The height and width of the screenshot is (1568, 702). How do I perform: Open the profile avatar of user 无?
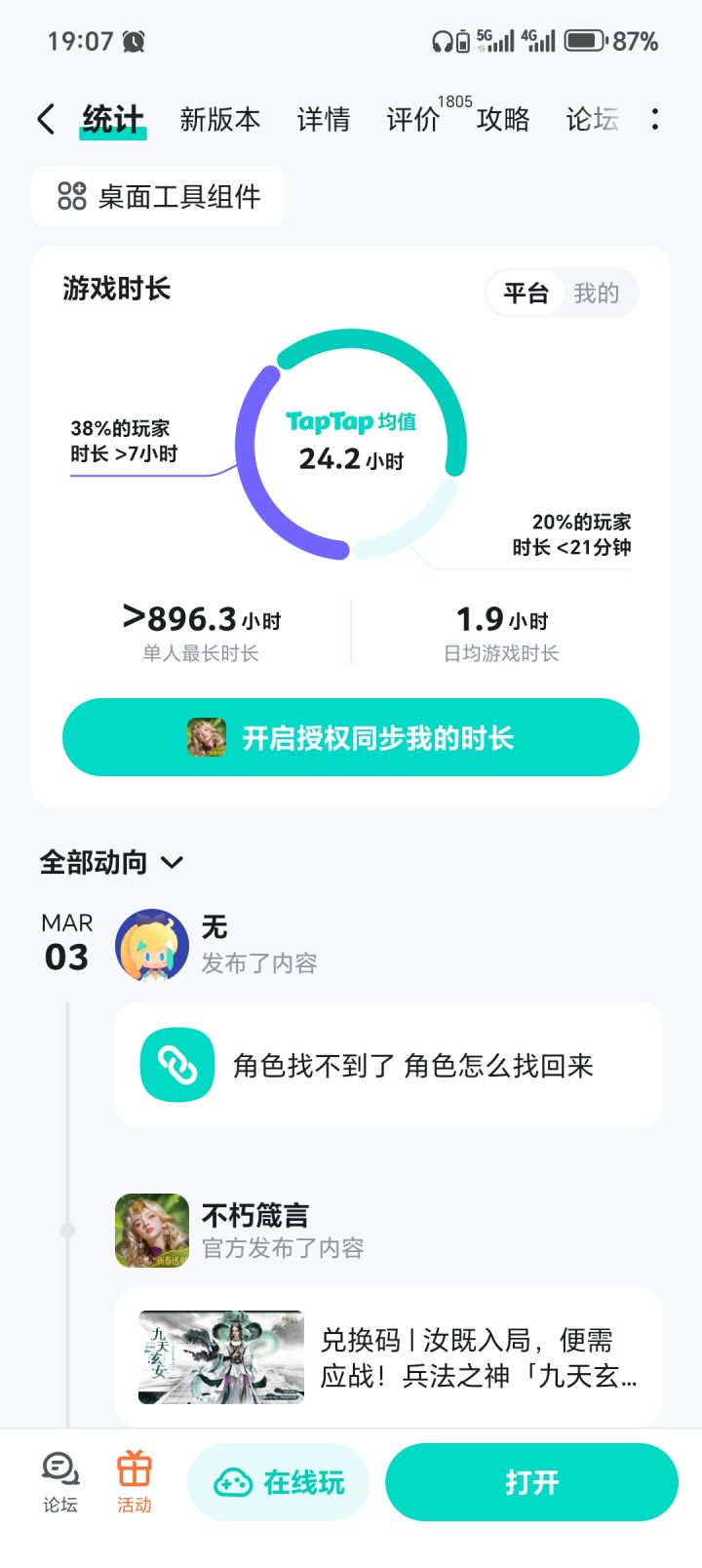(151, 945)
